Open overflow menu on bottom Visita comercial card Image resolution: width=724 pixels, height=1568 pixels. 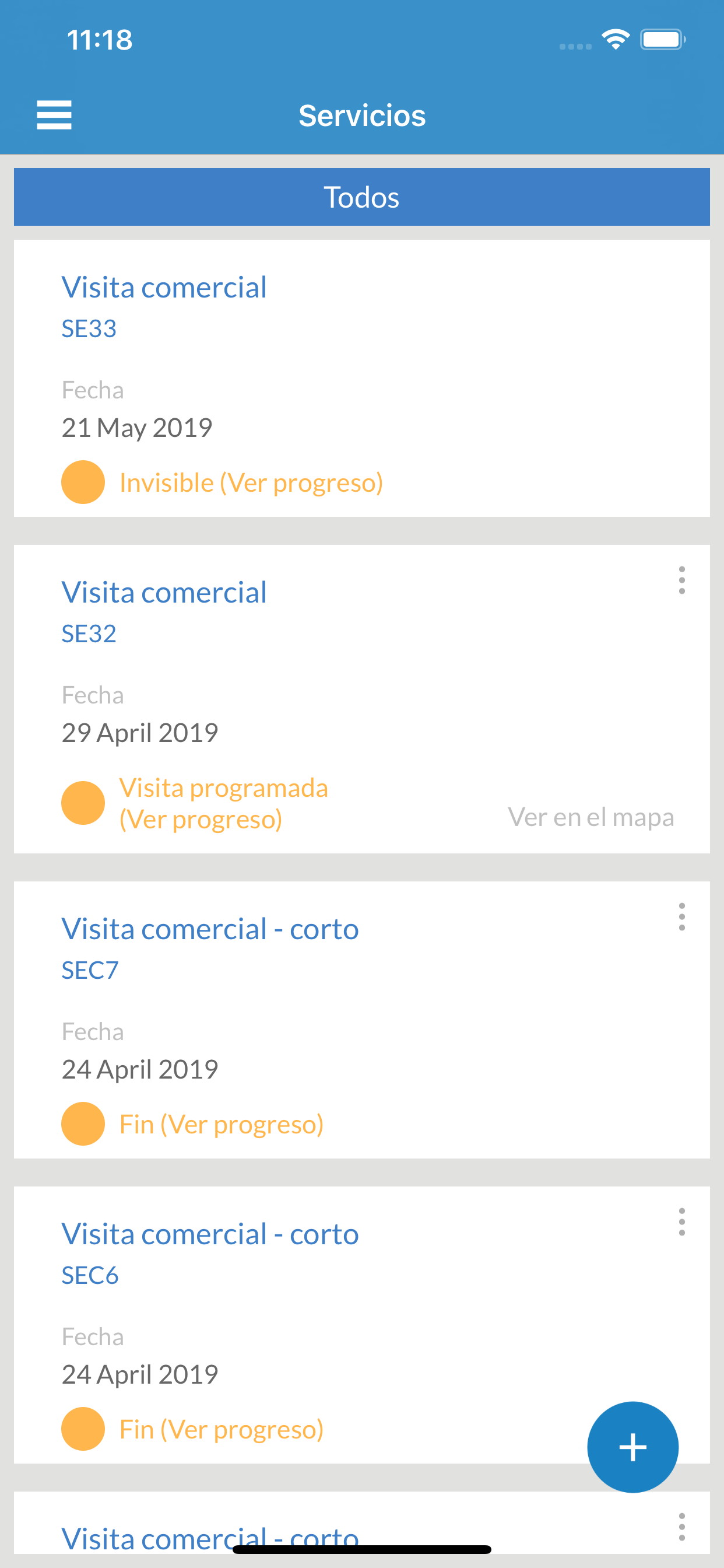coord(682,1526)
